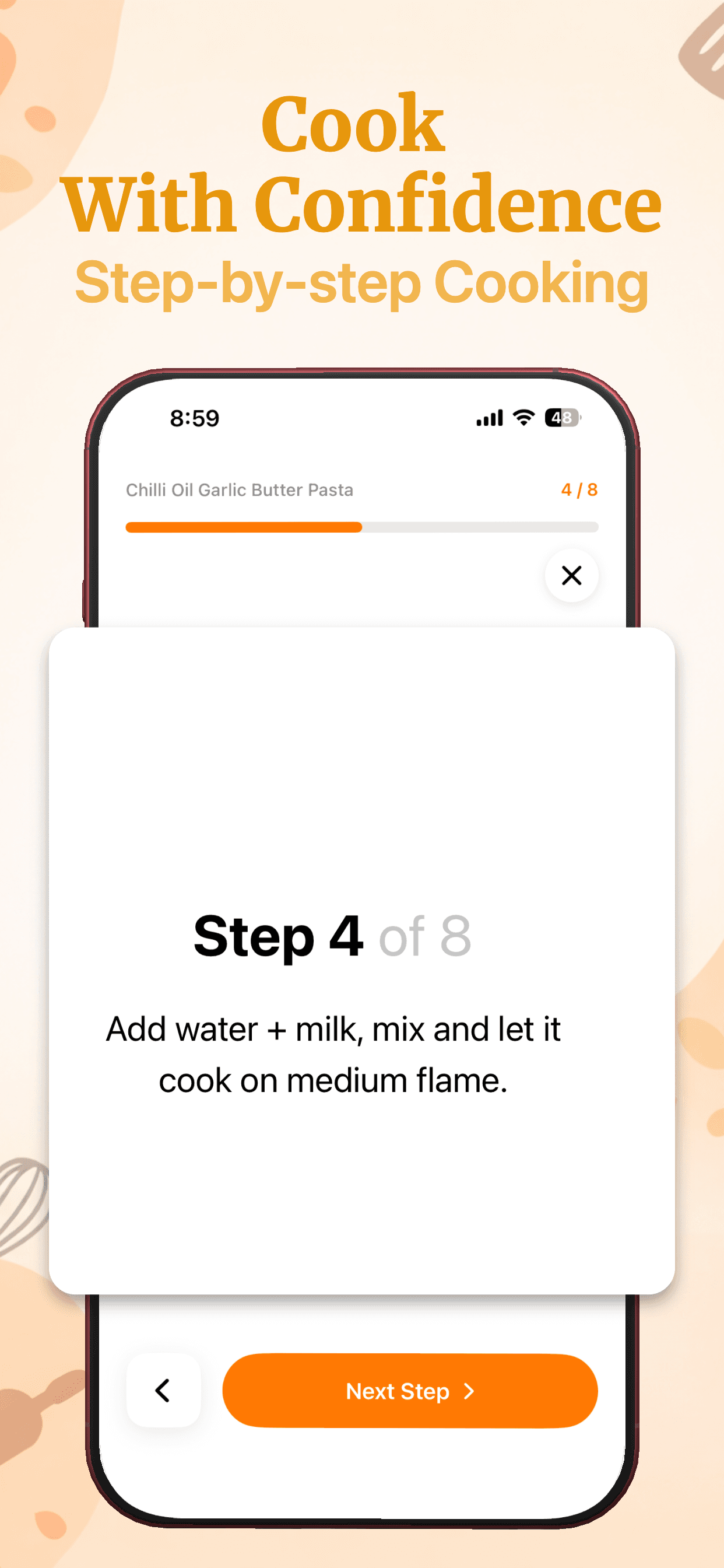Screen dimensions: 724x1568
Task: Tap the forward chevron inside Next Step button
Action: tap(469, 1391)
